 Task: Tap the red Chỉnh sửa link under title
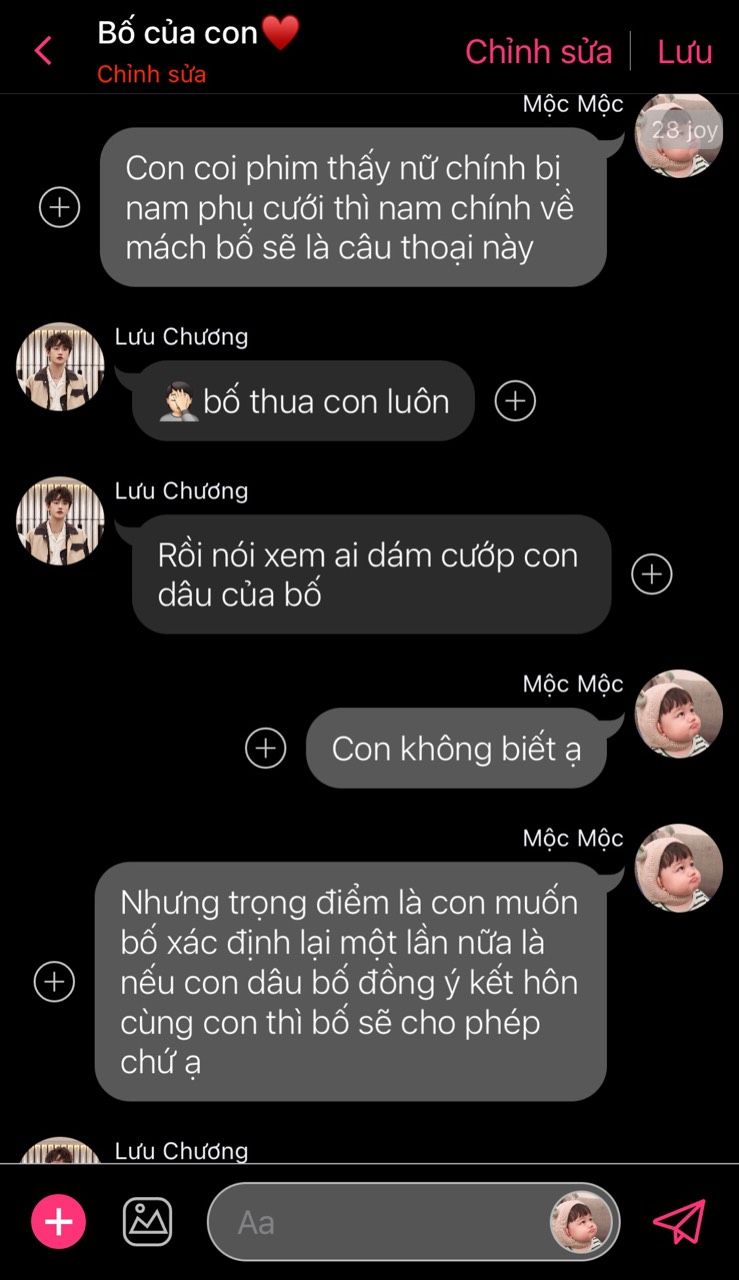tap(151, 75)
